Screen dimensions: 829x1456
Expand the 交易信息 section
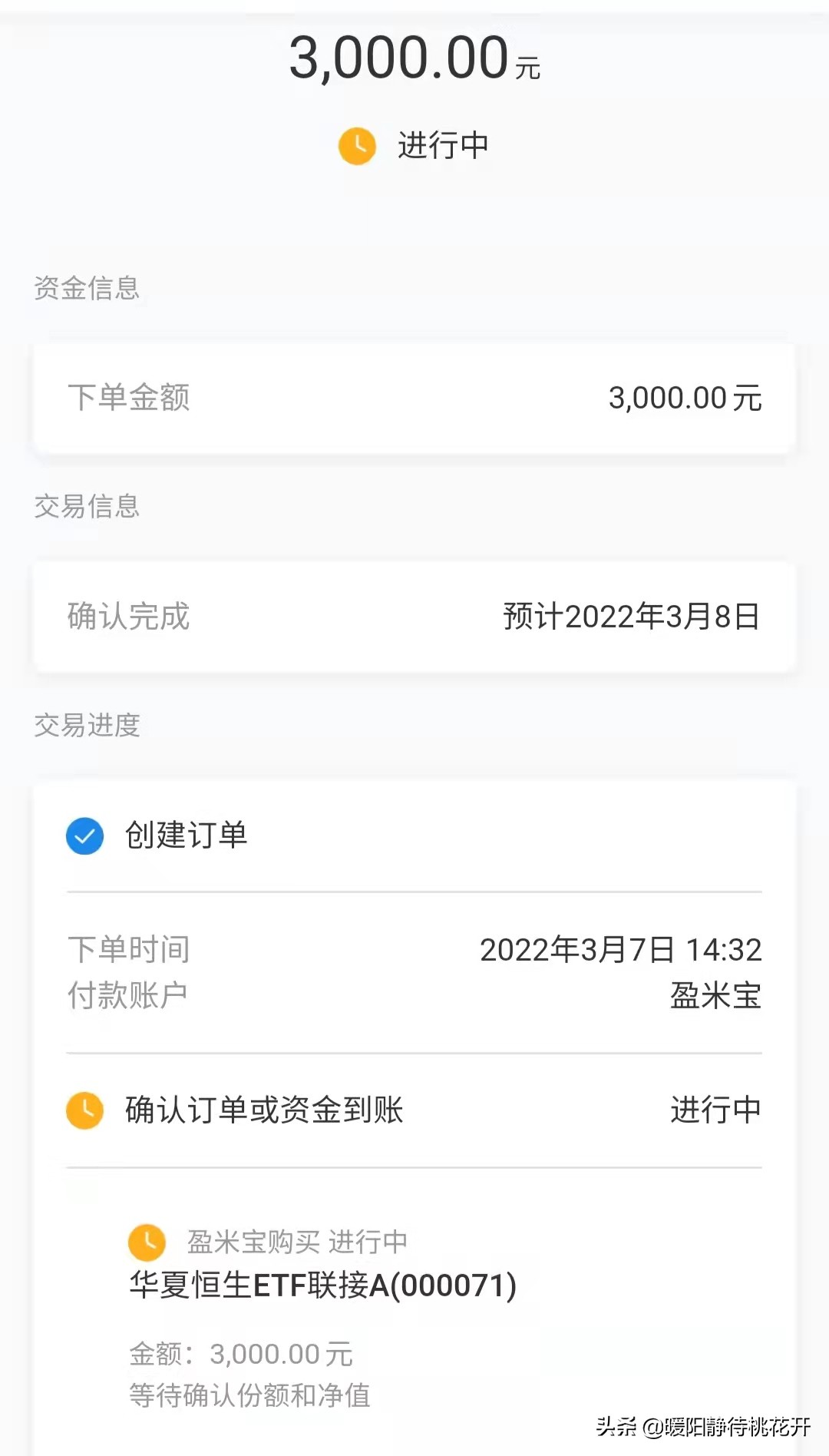click(x=86, y=505)
